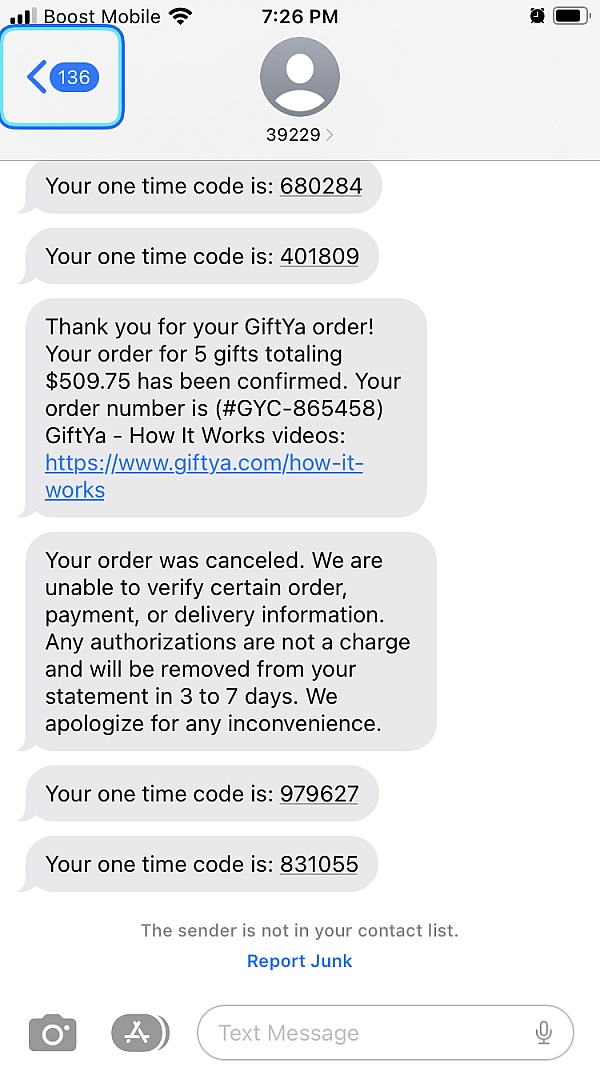Report this sender as junk

pyautogui.click(x=299, y=961)
